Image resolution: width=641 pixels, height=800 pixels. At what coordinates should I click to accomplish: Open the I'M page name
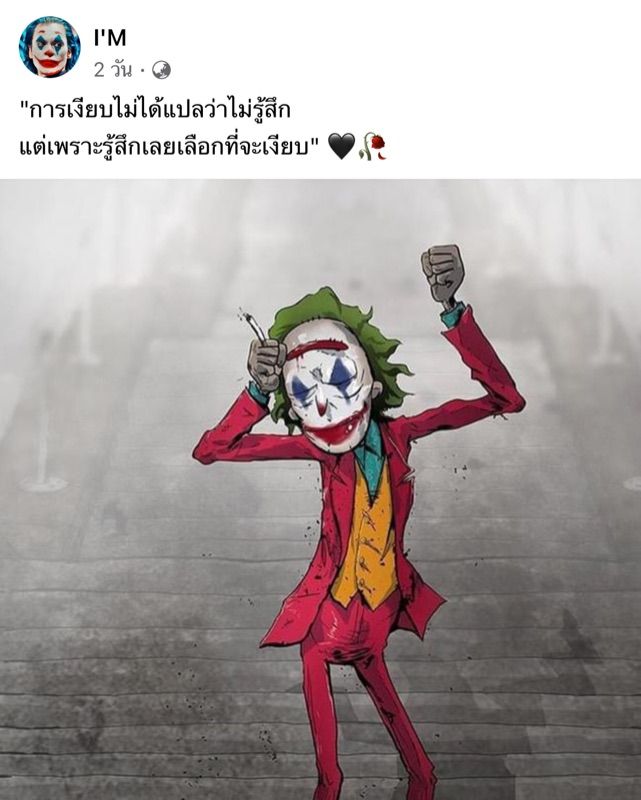(110, 38)
